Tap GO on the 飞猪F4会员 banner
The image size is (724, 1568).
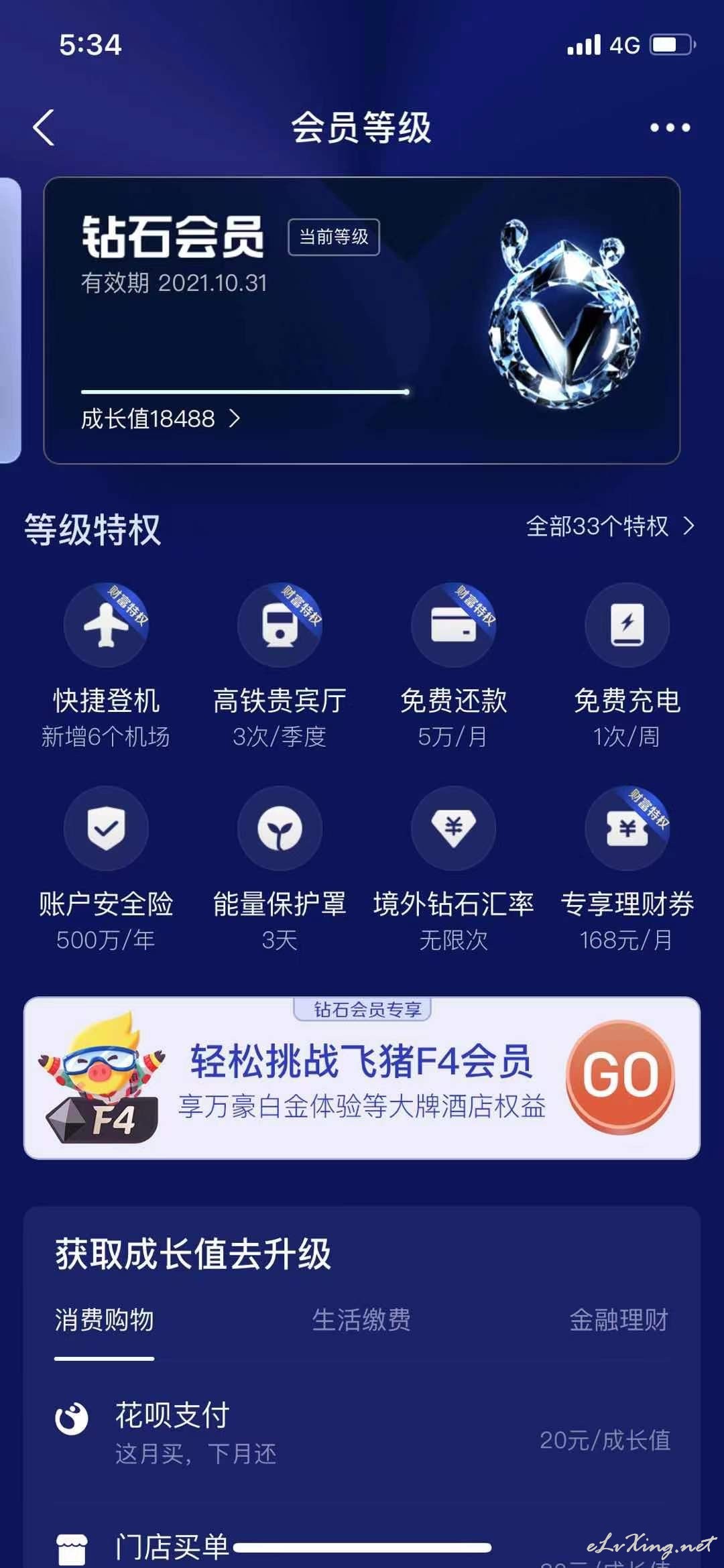(x=620, y=1077)
